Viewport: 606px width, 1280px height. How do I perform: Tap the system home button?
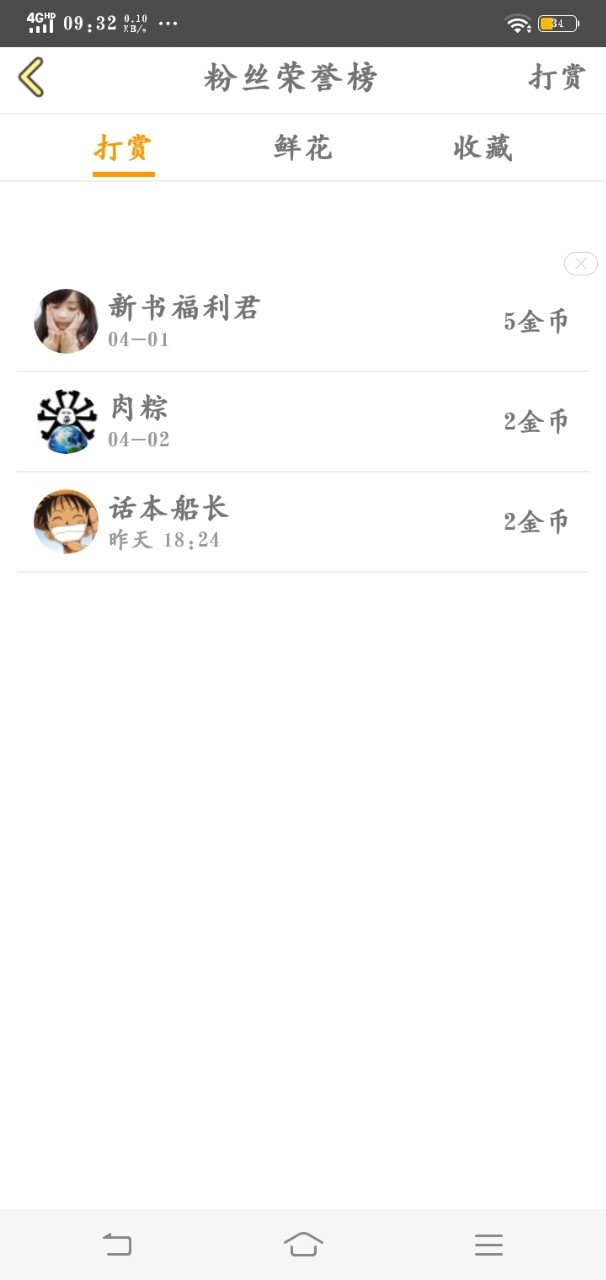point(303,1244)
